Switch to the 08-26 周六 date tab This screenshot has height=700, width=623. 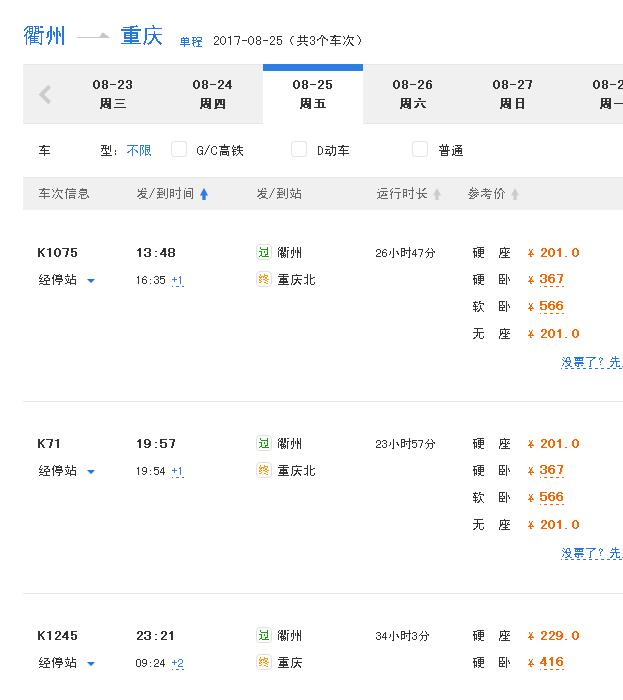(x=412, y=94)
